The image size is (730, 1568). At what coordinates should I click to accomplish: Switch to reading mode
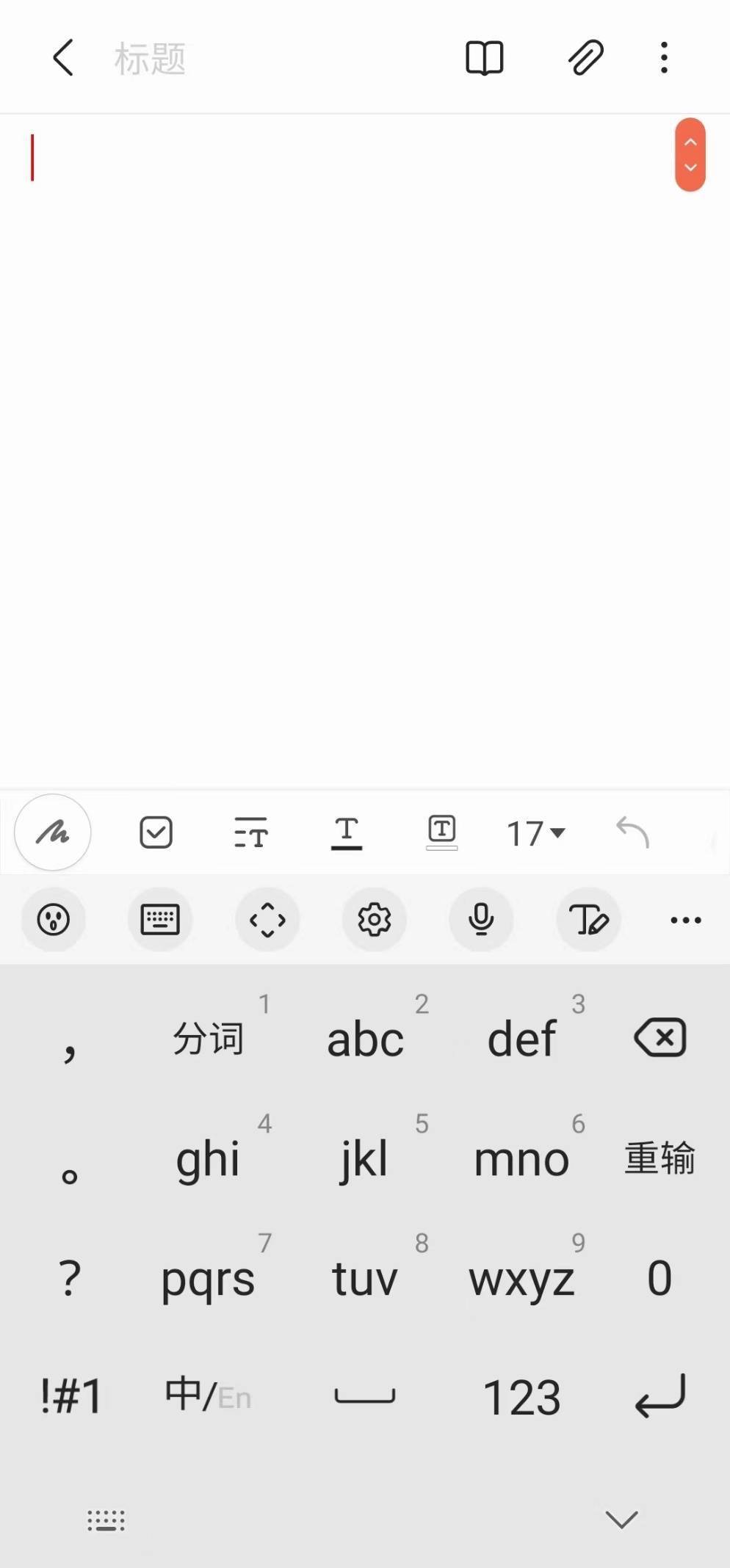(x=485, y=57)
